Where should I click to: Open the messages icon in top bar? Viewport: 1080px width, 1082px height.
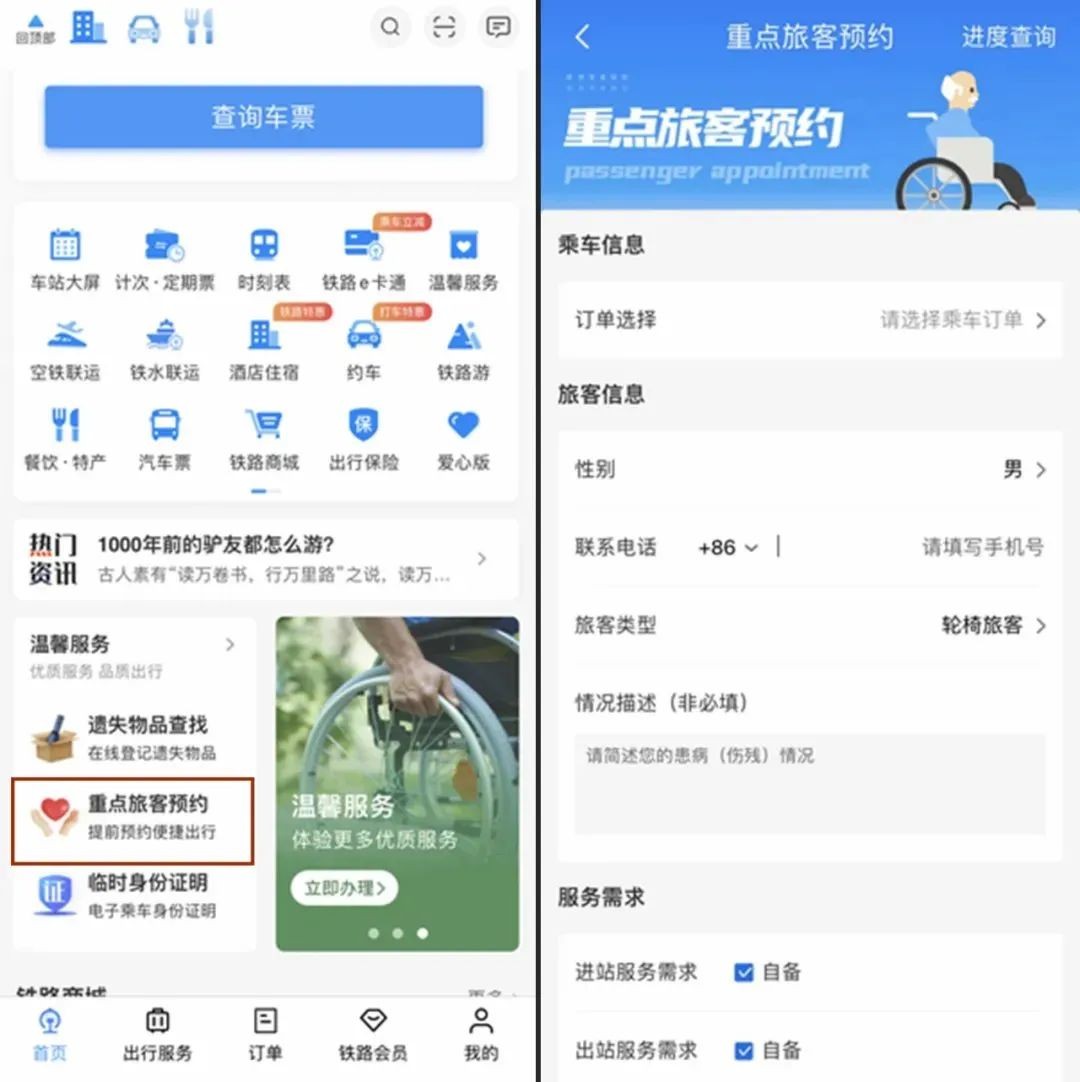tap(498, 28)
